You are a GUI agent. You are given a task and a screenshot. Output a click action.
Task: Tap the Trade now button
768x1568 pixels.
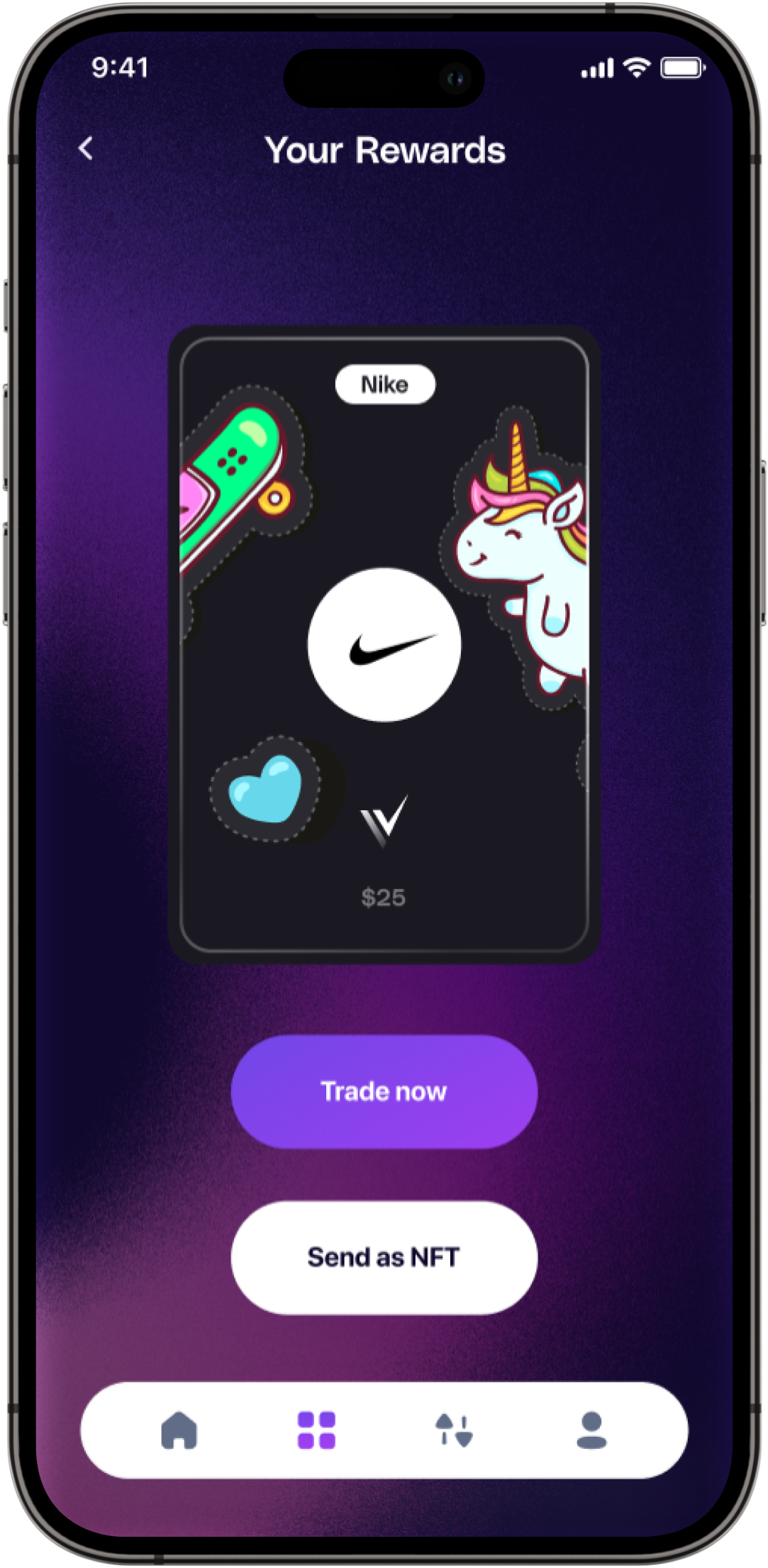tap(384, 1091)
